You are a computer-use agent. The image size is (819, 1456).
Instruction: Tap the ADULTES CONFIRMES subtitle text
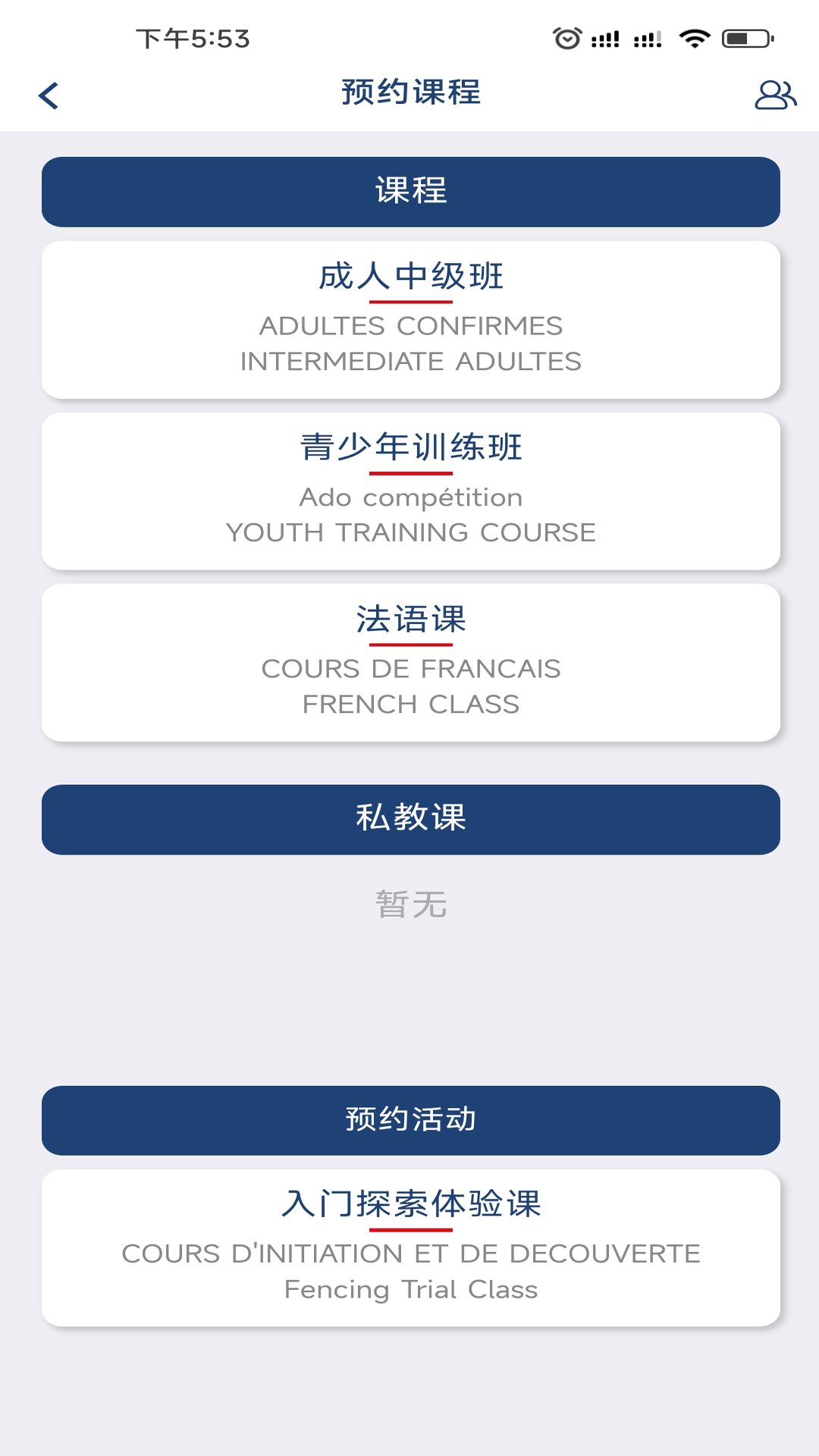pos(409,328)
